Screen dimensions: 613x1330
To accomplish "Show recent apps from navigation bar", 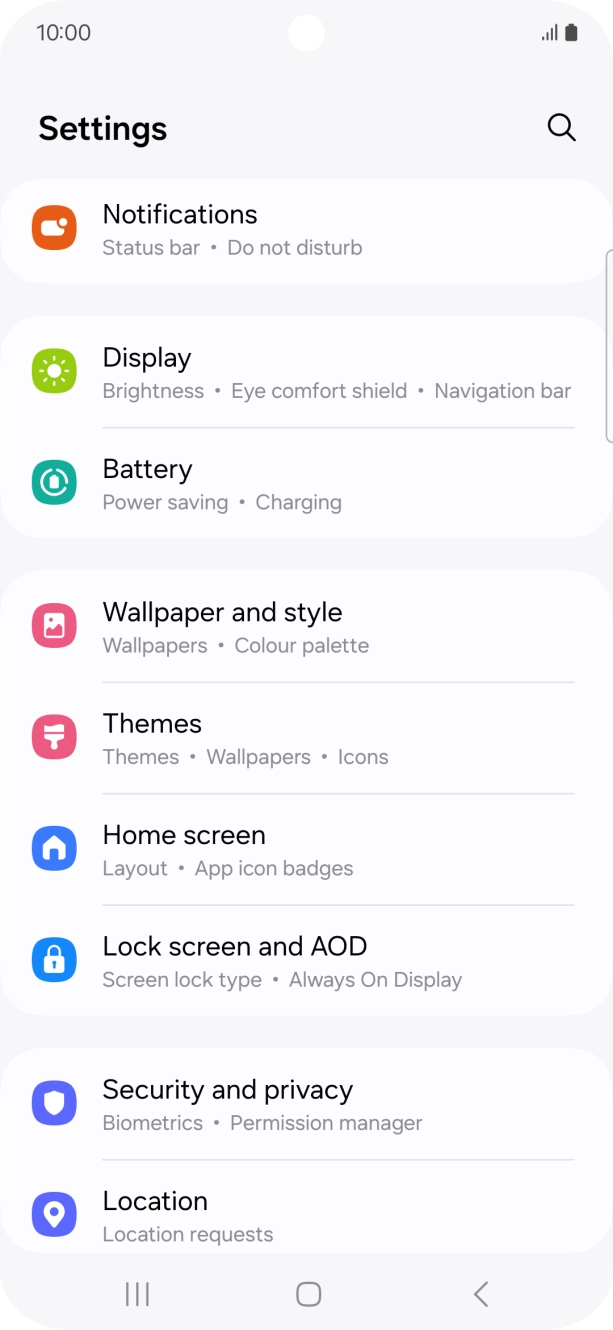I will point(137,1294).
